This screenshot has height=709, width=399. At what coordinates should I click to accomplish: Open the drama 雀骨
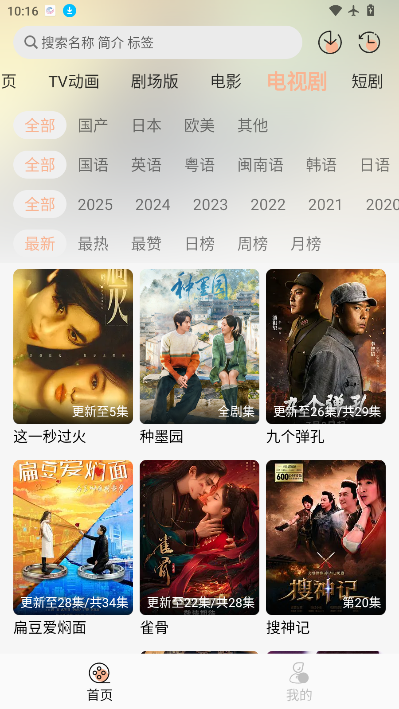(200, 548)
